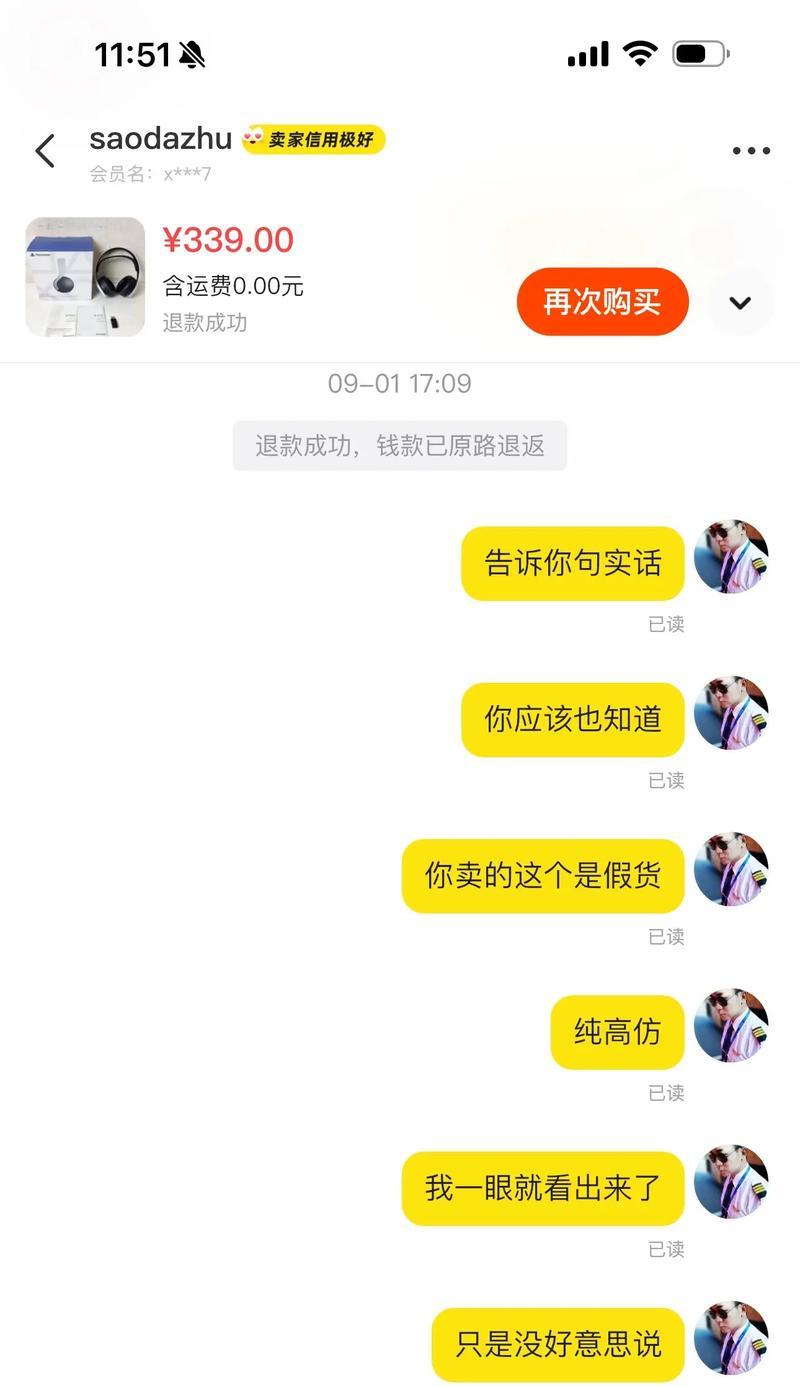Viewport: 800px width, 1387px height.
Task: Open the seller name saodazhu profile
Action: 160,139
